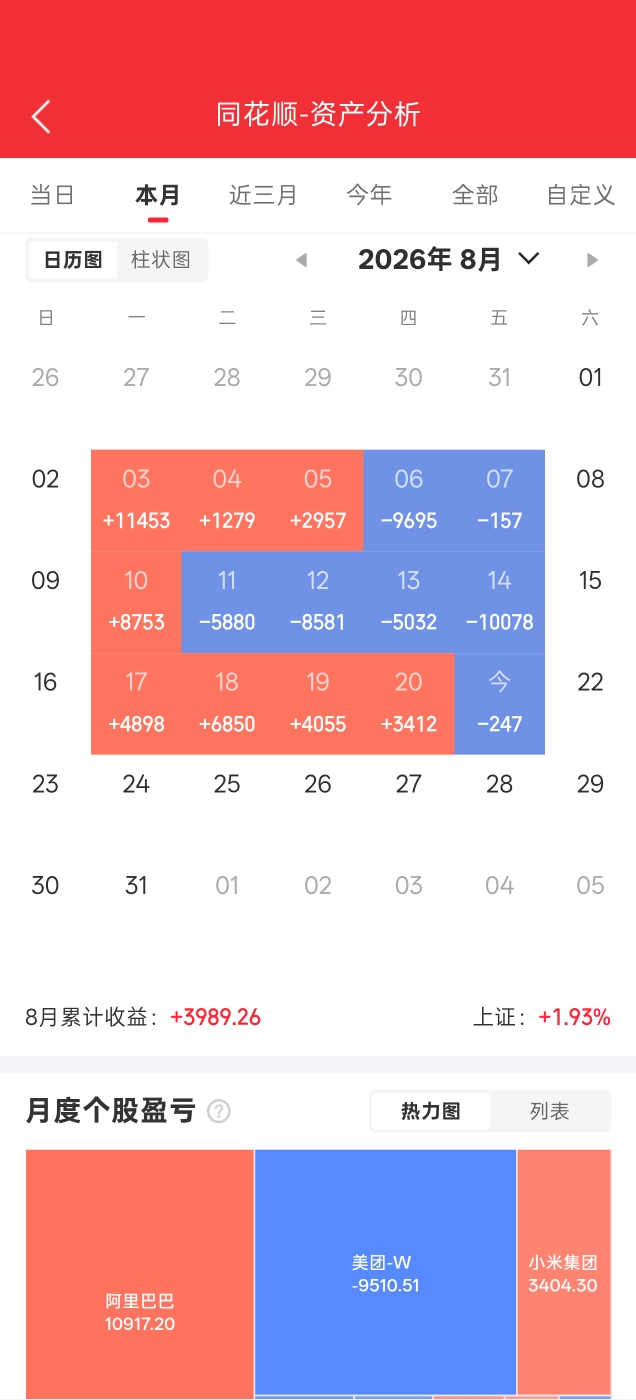The height and width of the screenshot is (1400, 636).
Task: Switch to 柱状图 bar chart view
Action: [x=161, y=260]
